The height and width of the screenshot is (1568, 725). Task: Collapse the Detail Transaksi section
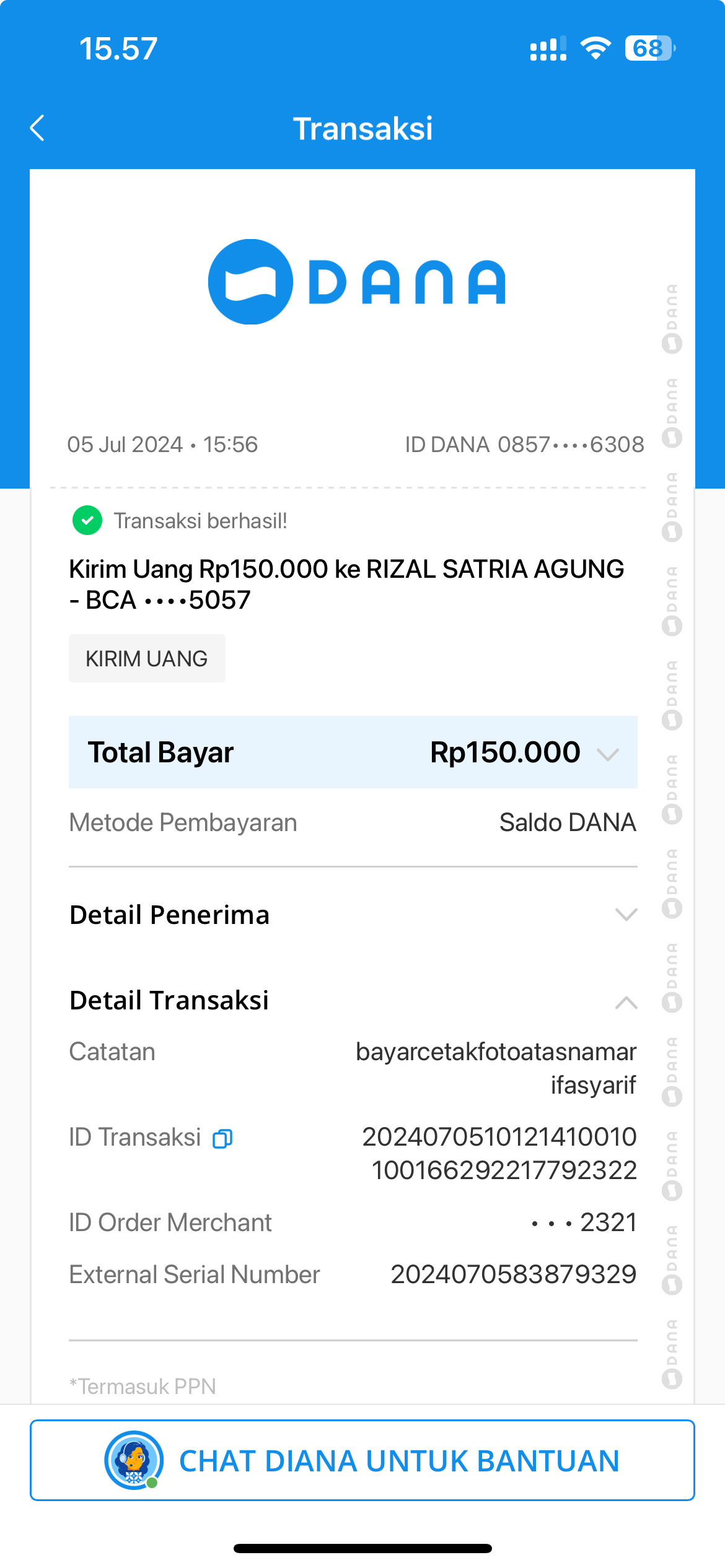coord(626,1002)
